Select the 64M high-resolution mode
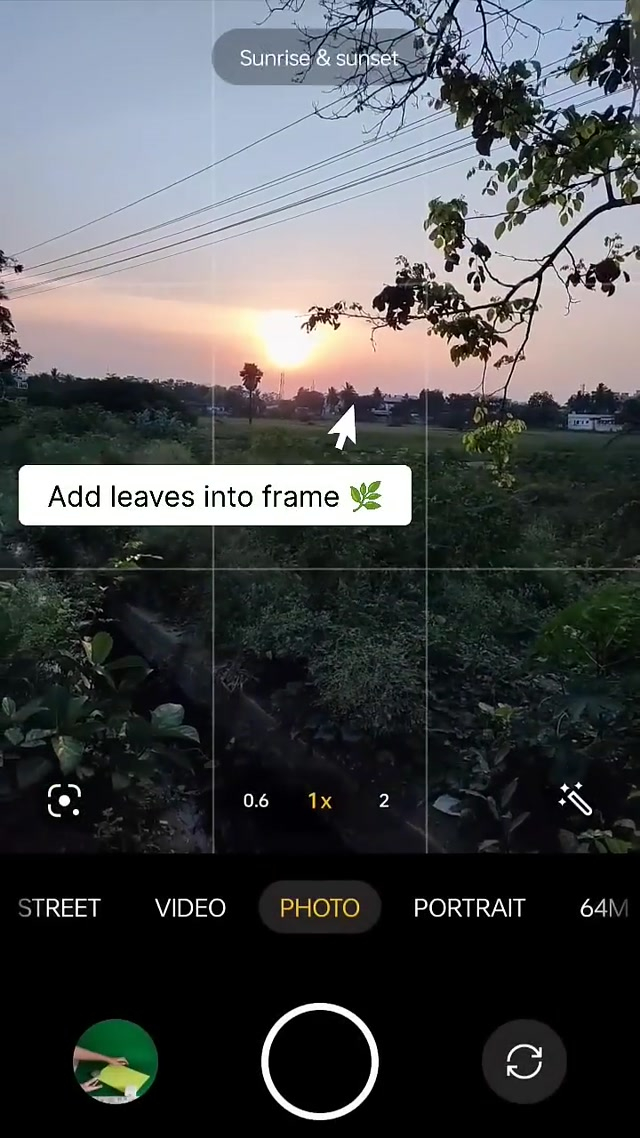Image resolution: width=640 pixels, height=1138 pixels. point(603,908)
